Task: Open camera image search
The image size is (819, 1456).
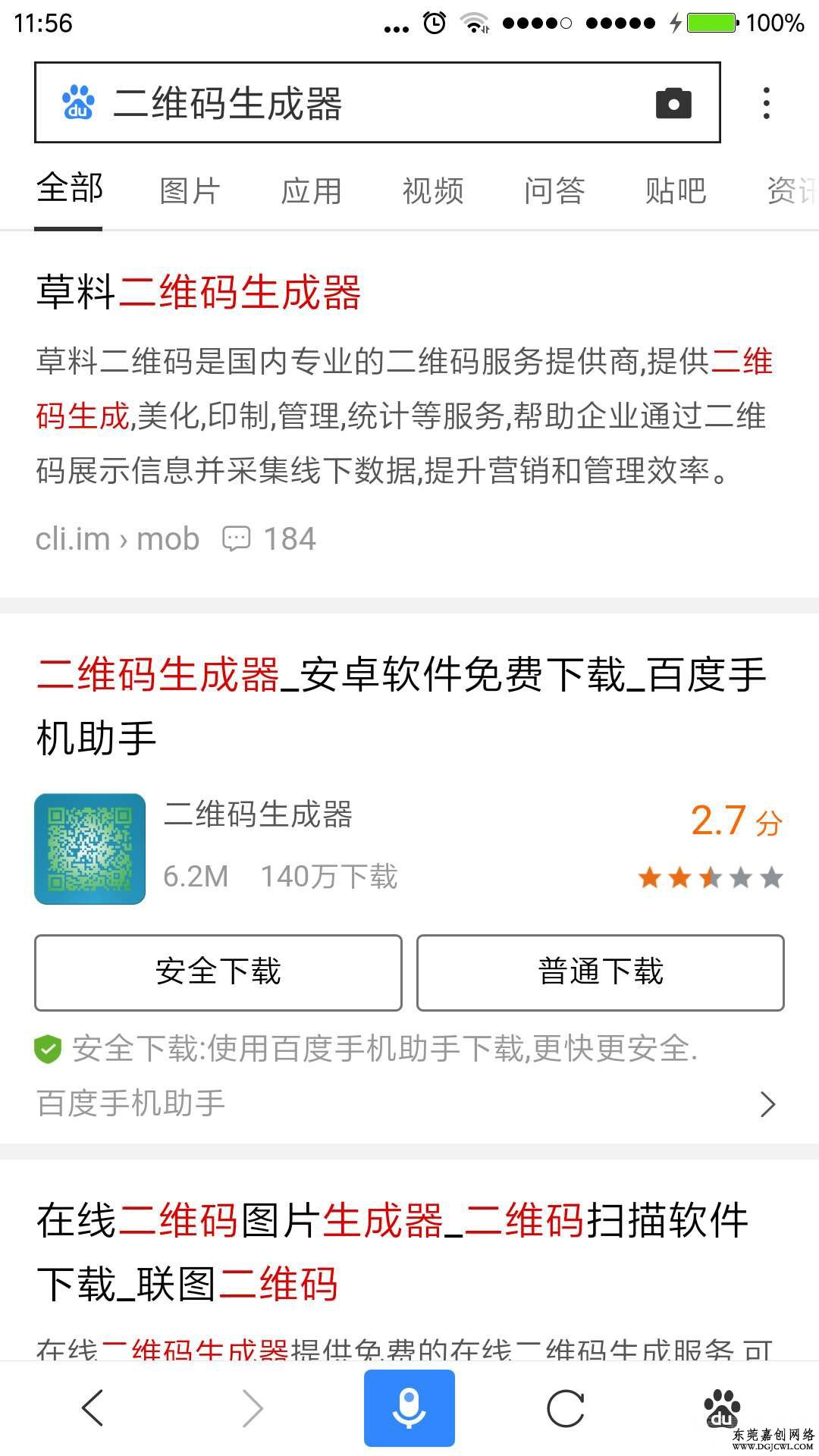Action: coord(673,103)
